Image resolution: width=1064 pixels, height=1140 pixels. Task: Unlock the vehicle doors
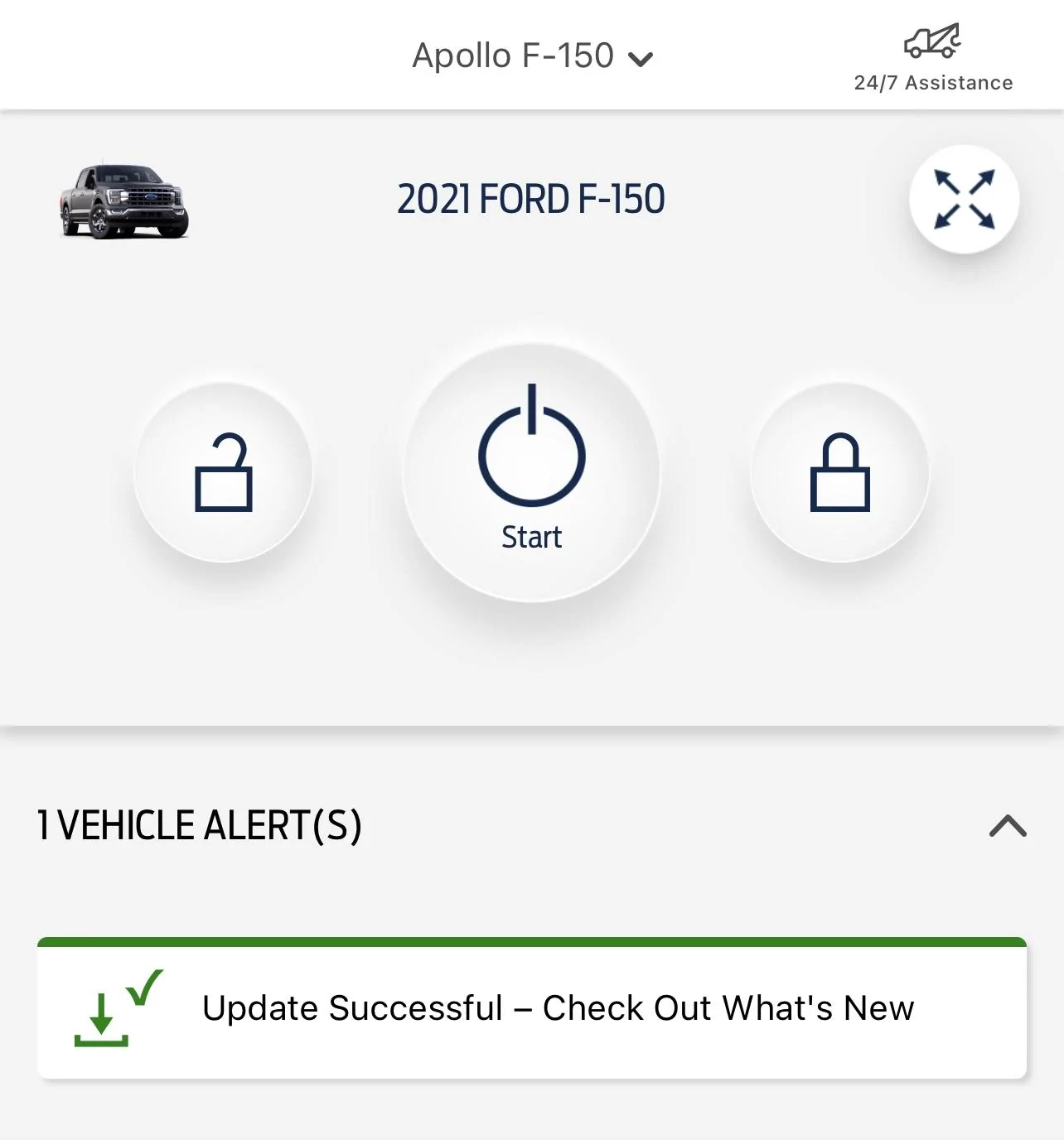click(x=223, y=472)
